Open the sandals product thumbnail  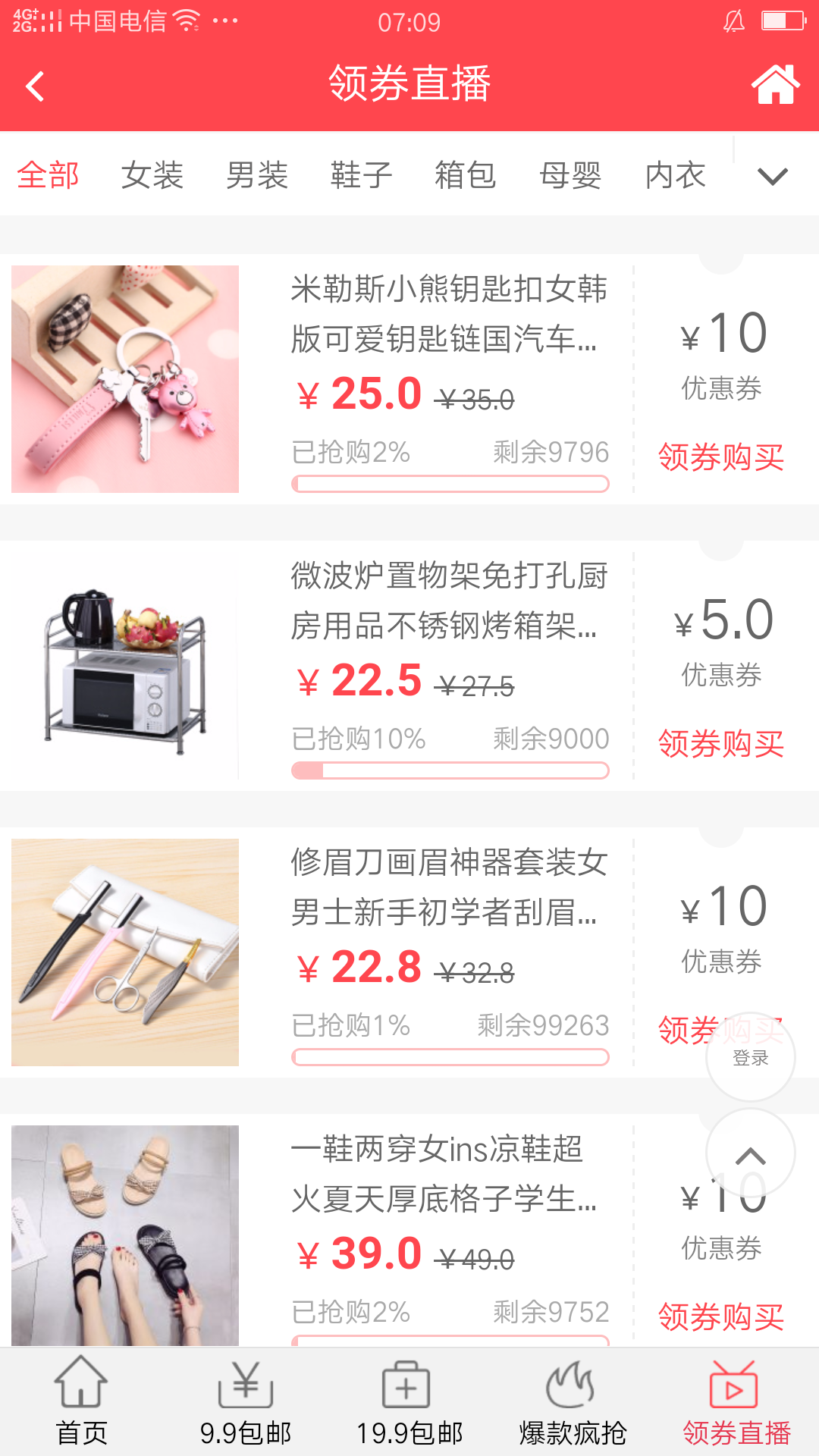(124, 1237)
